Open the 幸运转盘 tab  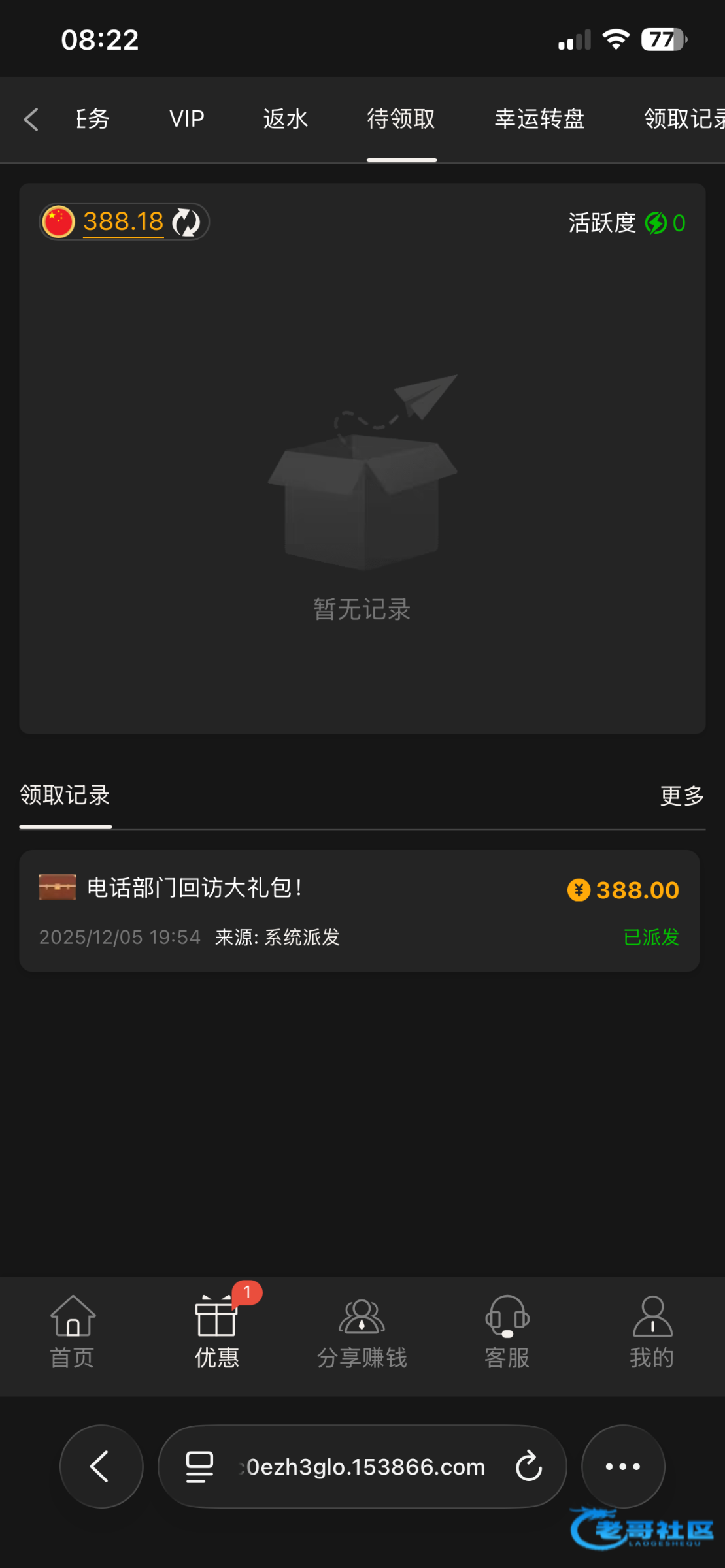point(539,119)
